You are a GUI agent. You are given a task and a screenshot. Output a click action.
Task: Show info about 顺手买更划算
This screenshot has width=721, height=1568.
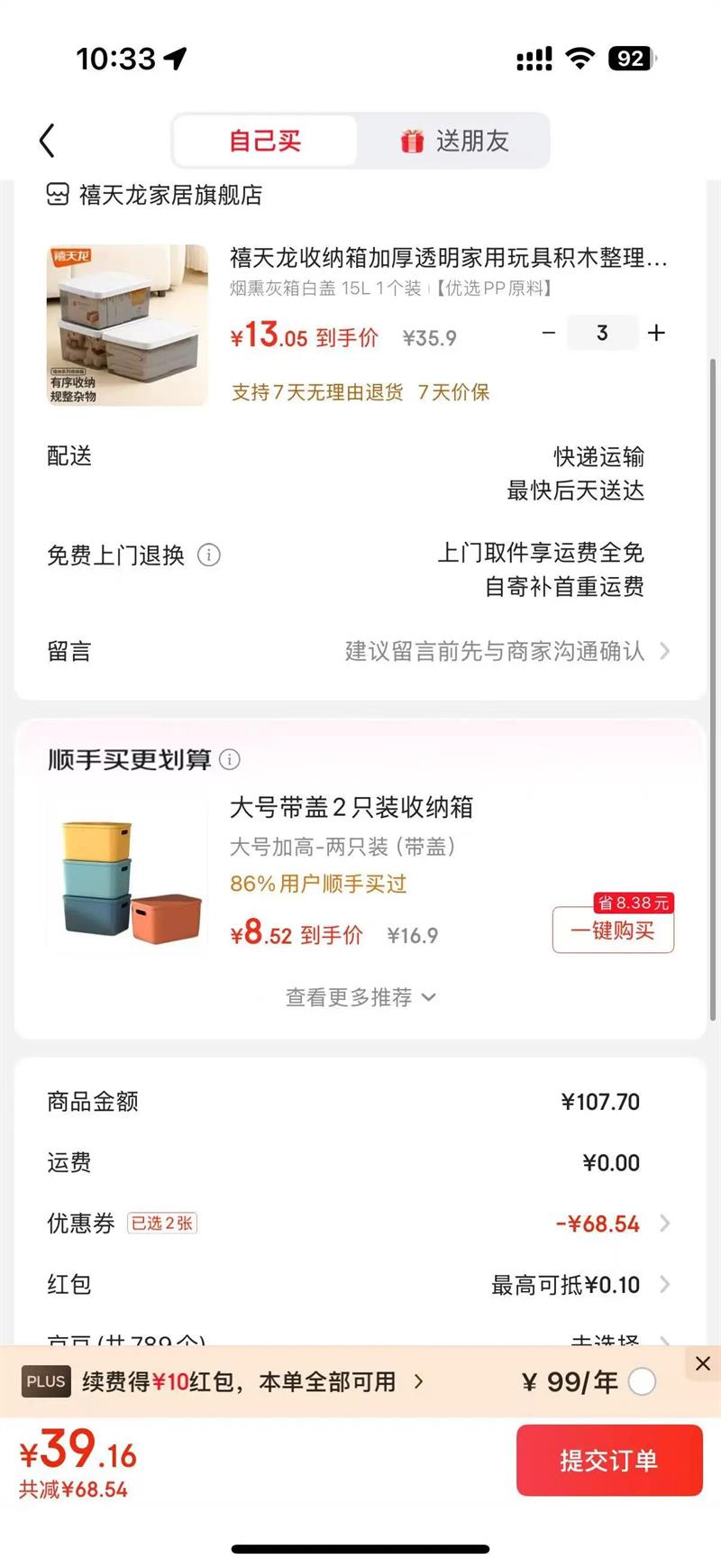tap(231, 759)
